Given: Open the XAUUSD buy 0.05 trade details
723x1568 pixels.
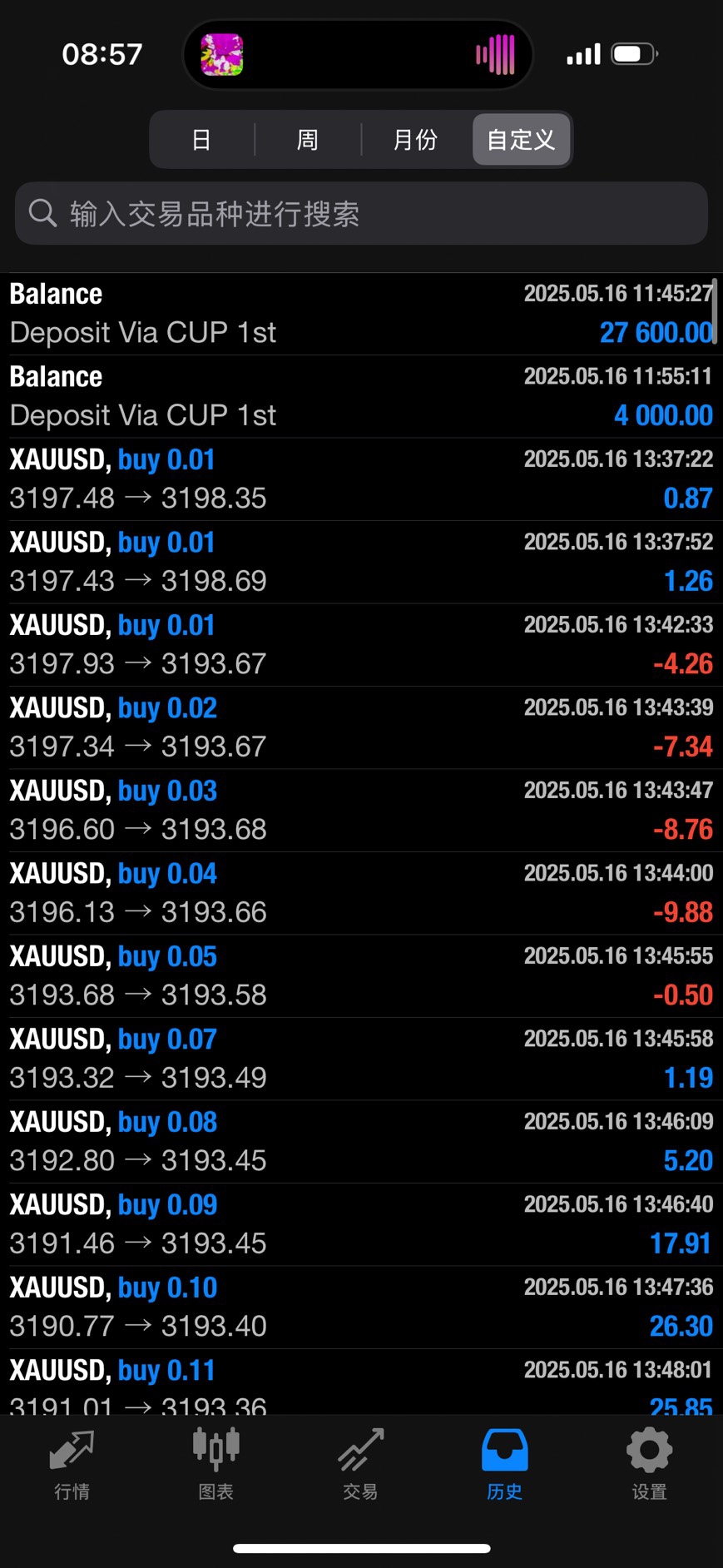Looking at the screenshot, I should pos(361,975).
